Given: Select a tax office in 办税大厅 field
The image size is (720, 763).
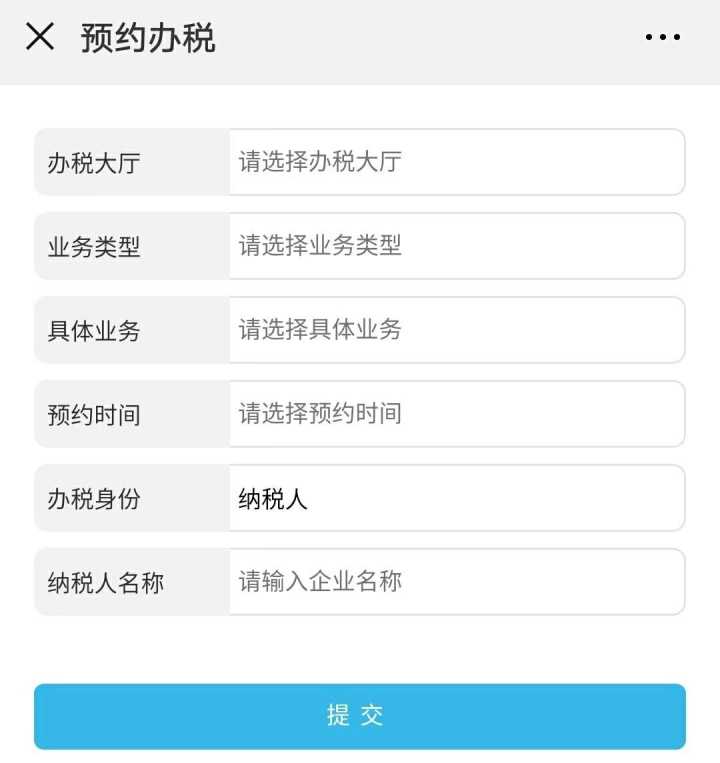Looking at the screenshot, I should [x=456, y=162].
